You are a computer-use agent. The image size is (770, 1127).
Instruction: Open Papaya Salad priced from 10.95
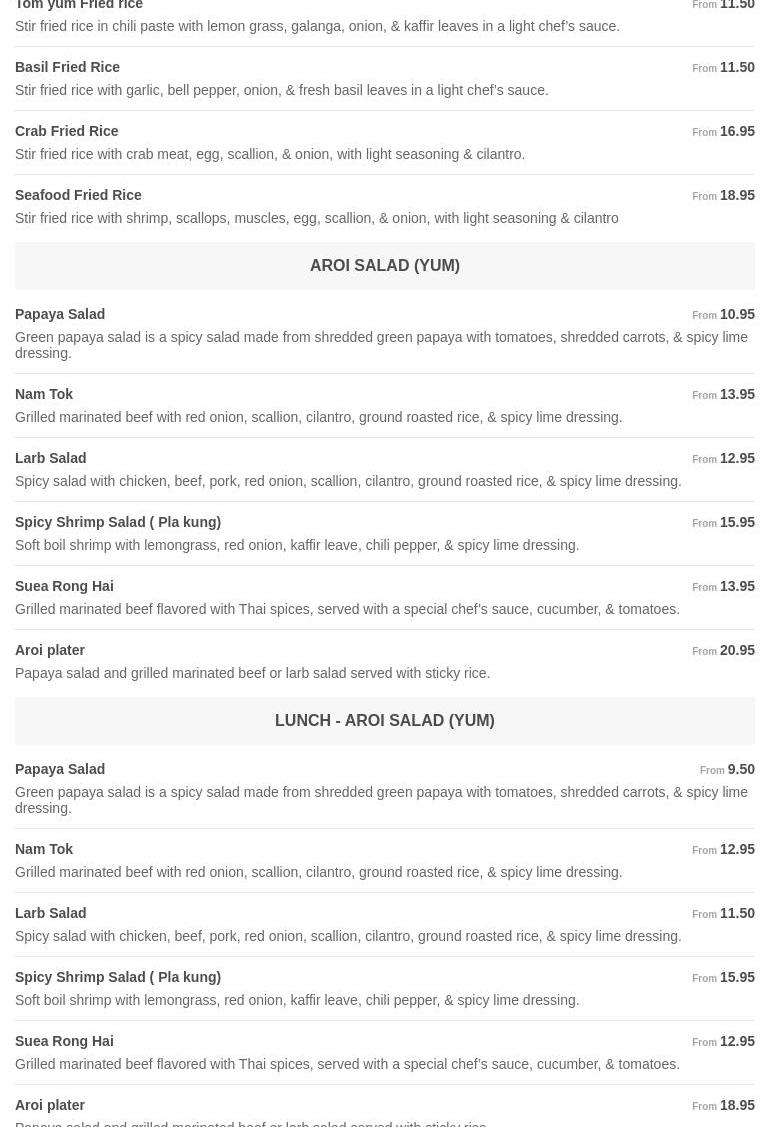[x=385, y=334]
